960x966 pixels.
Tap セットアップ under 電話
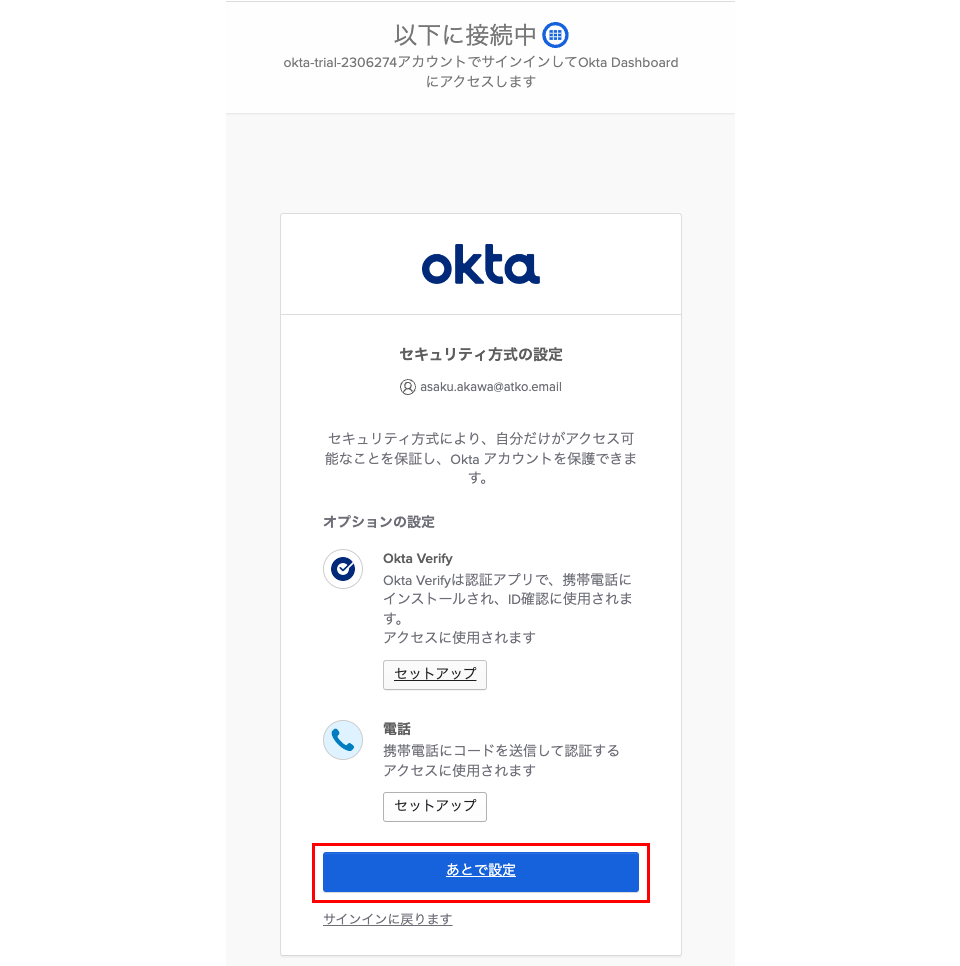point(435,806)
